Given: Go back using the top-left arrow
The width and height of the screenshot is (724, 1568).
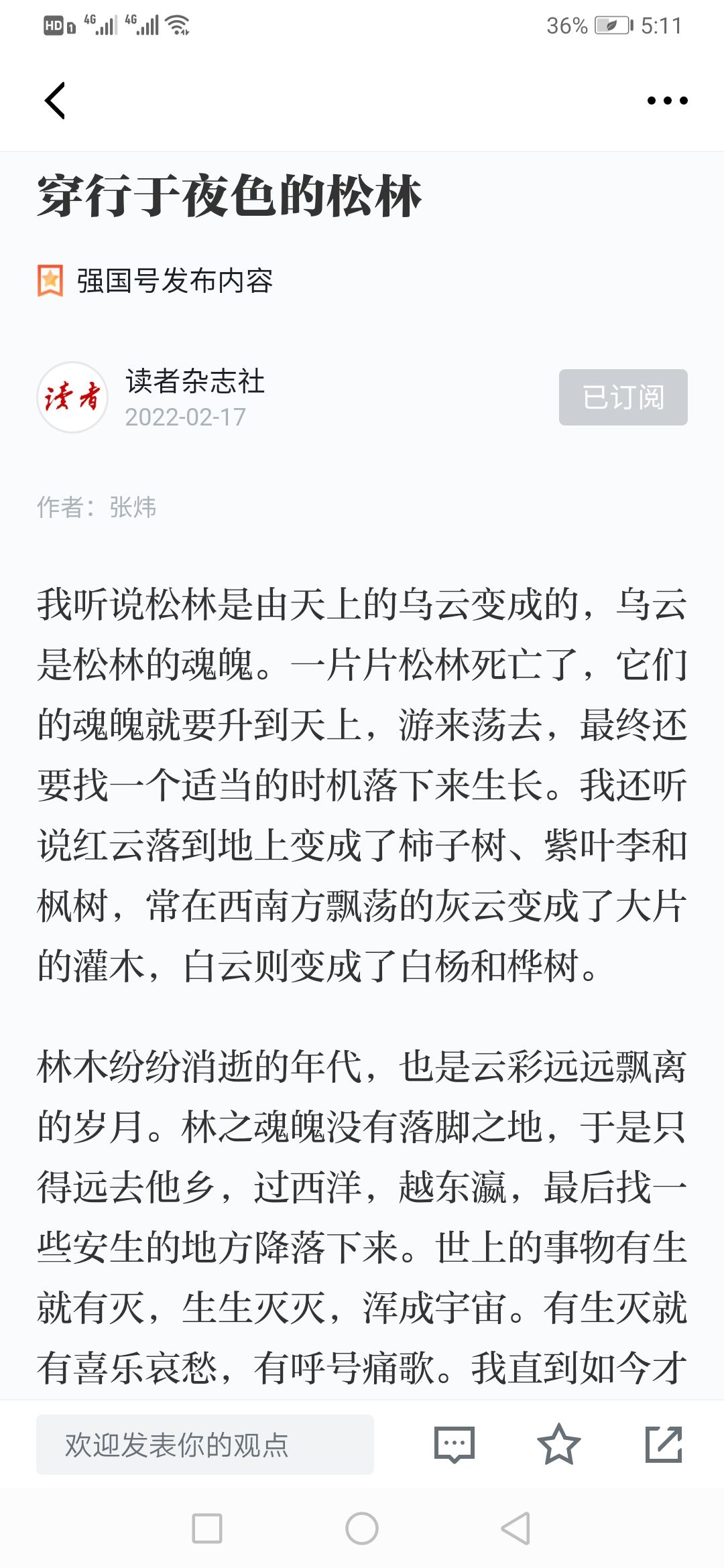Looking at the screenshot, I should (55, 101).
